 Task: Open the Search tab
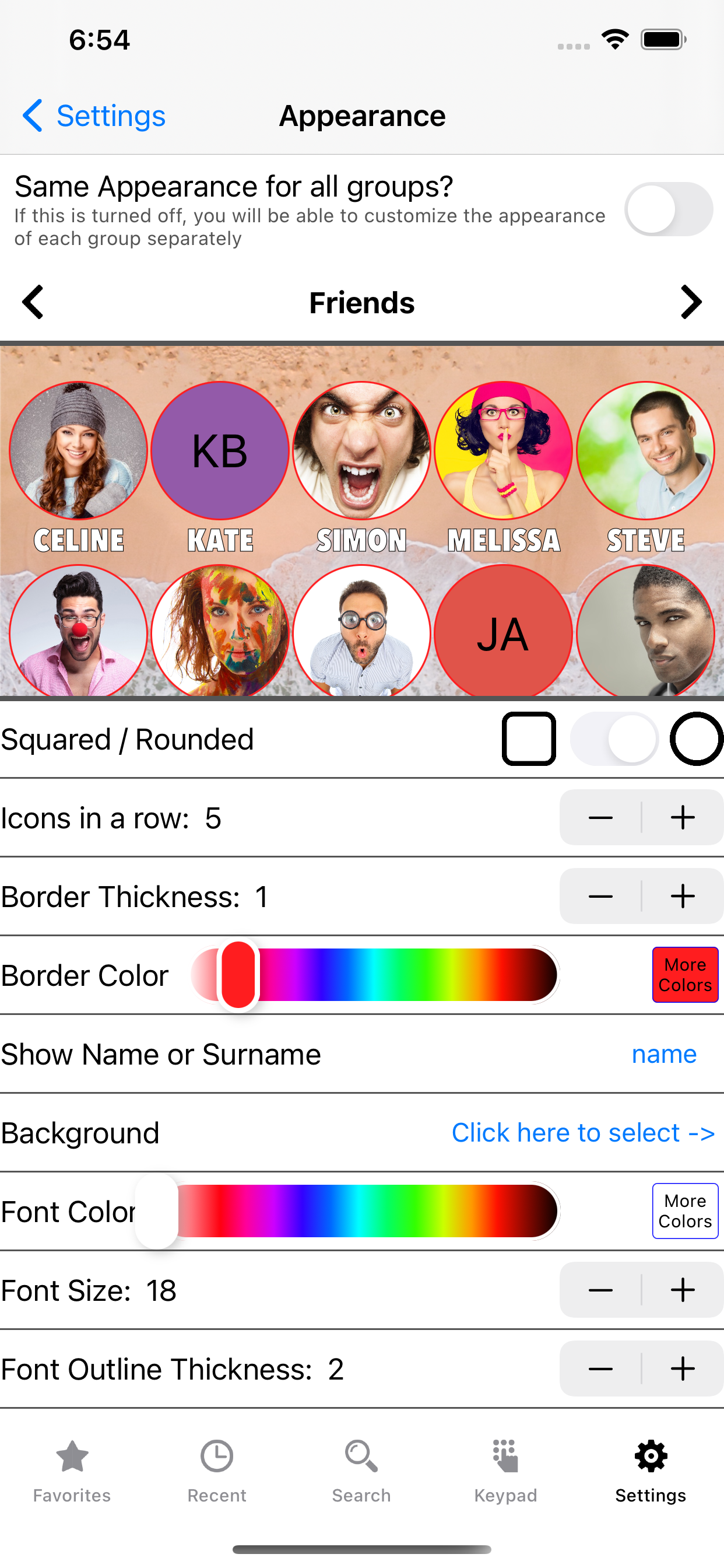361,1471
